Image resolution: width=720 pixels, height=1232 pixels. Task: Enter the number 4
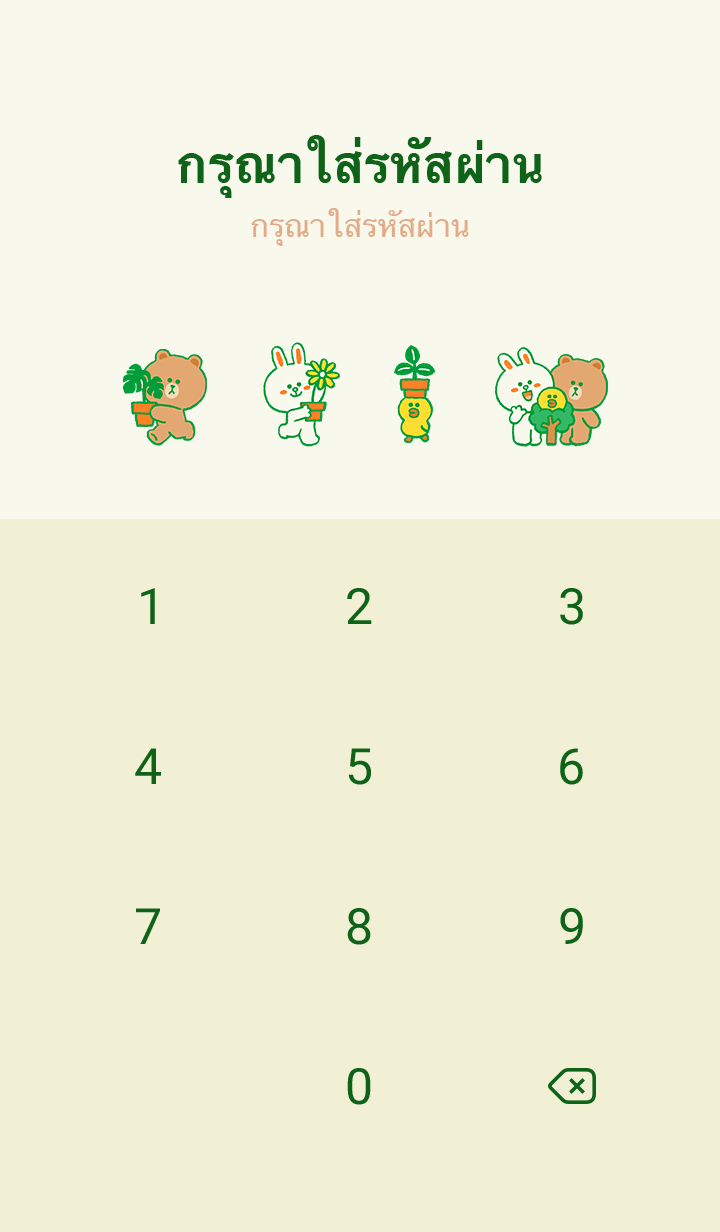tap(148, 767)
